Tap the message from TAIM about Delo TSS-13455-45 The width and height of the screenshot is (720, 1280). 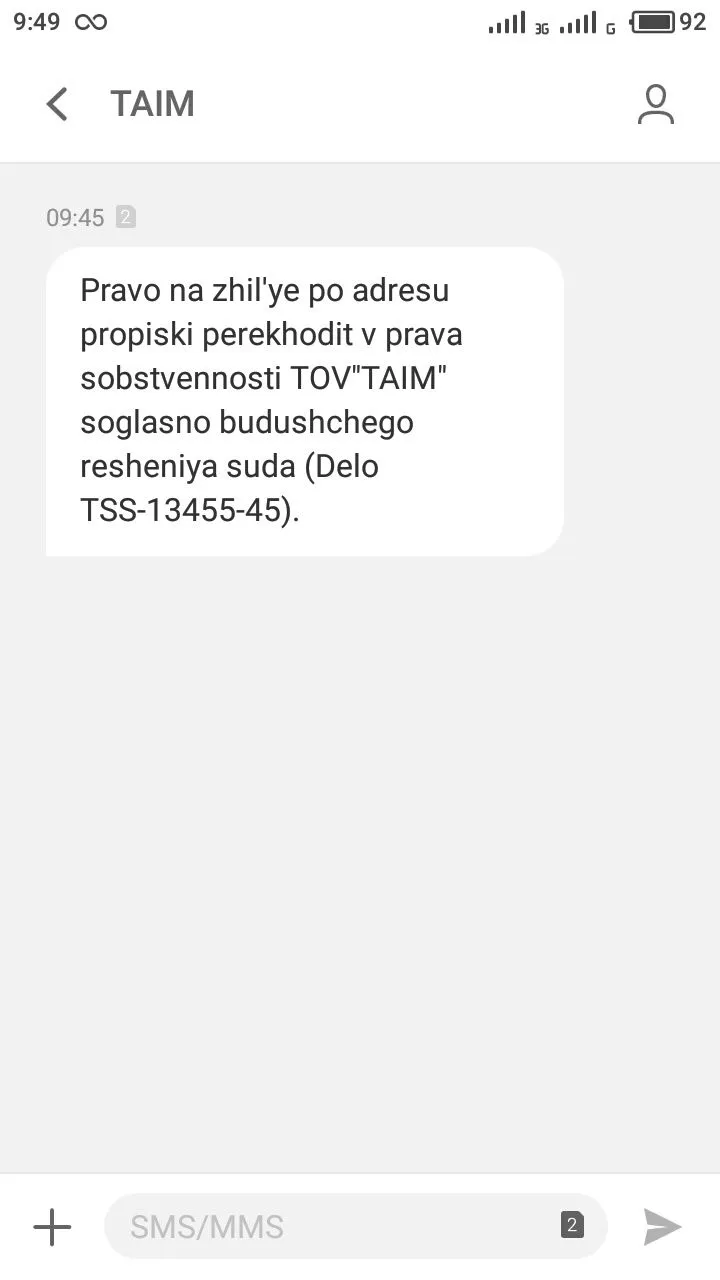304,401
